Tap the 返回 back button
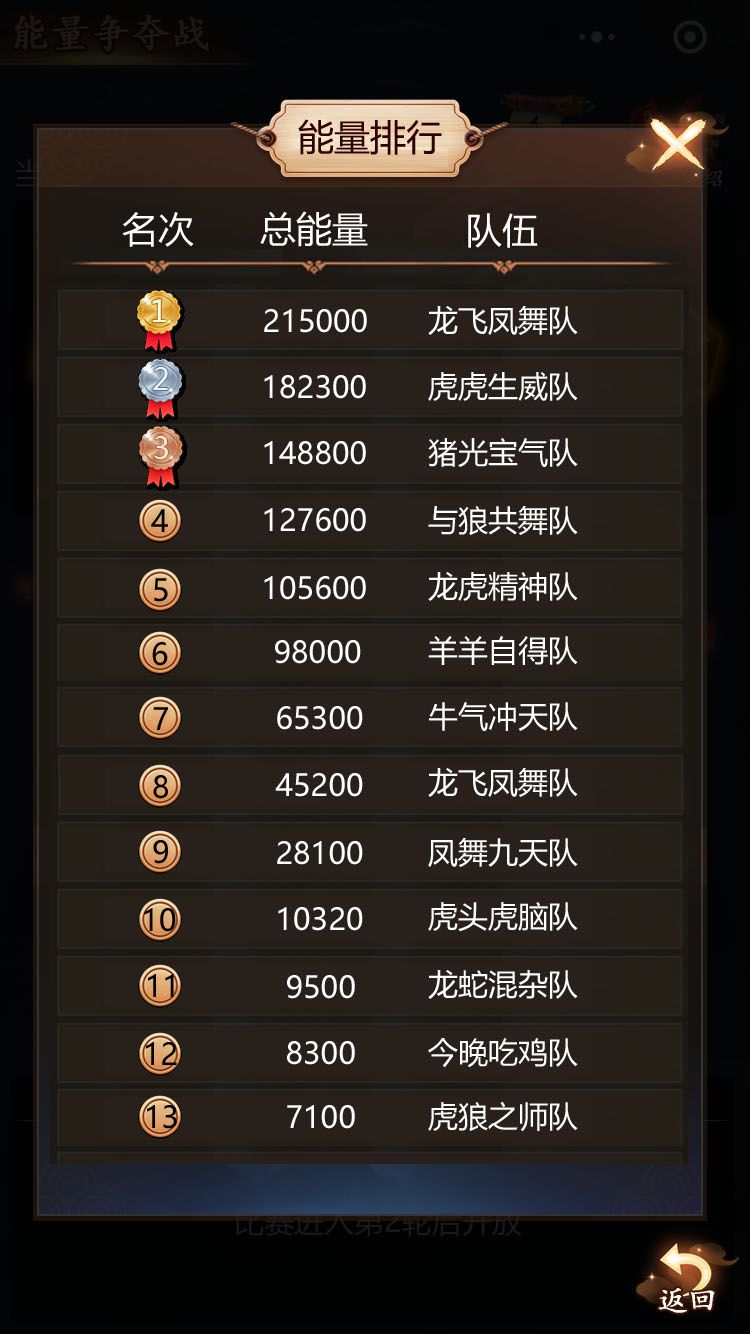750x1334 pixels. click(686, 1280)
